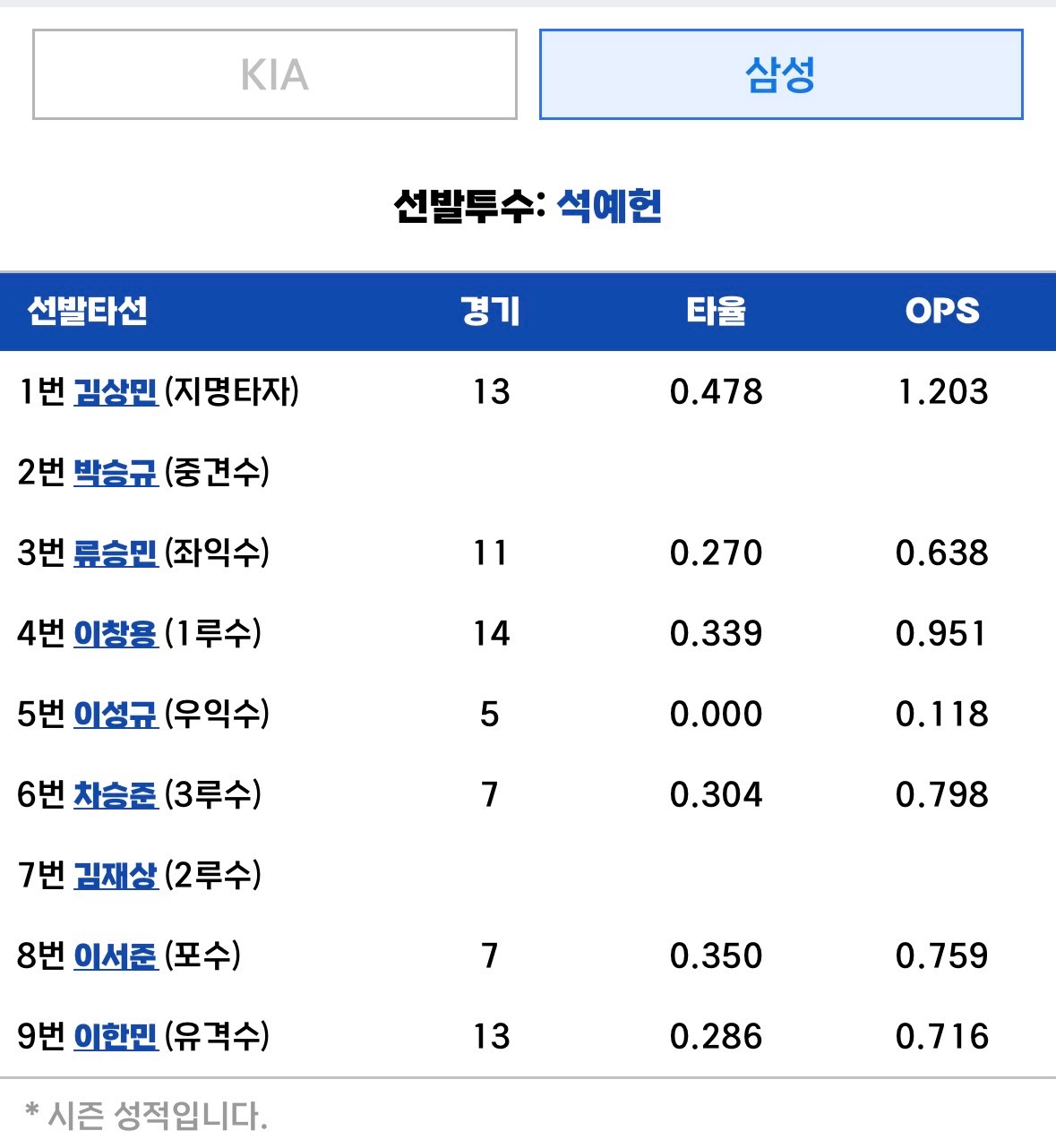
Task: Tap the 류승민 player link
Action: click(x=116, y=553)
